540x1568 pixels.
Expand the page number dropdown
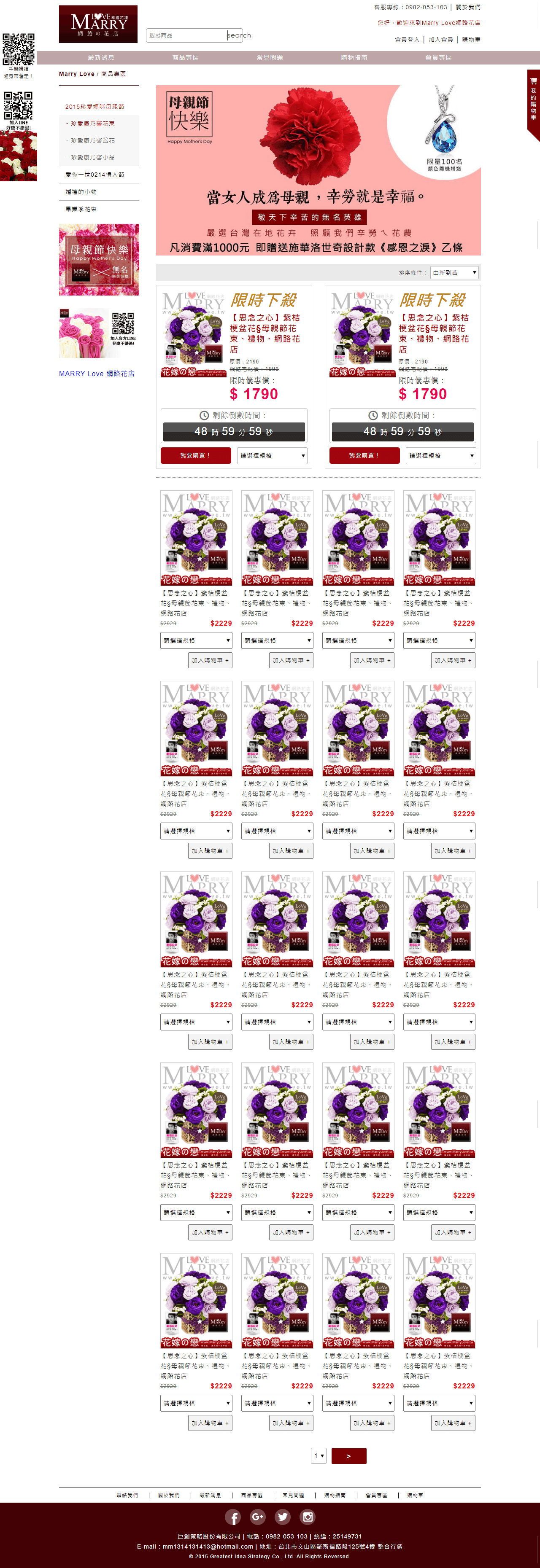point(319,1456)
